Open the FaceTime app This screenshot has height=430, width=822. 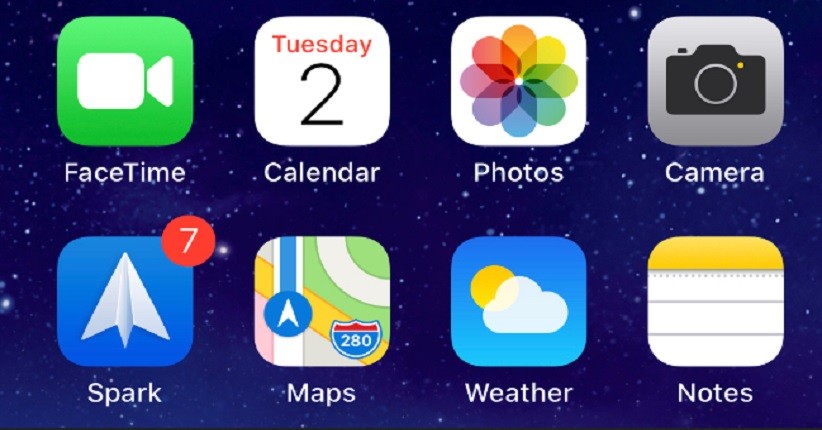pyautogui.click(x=125, y=81)
